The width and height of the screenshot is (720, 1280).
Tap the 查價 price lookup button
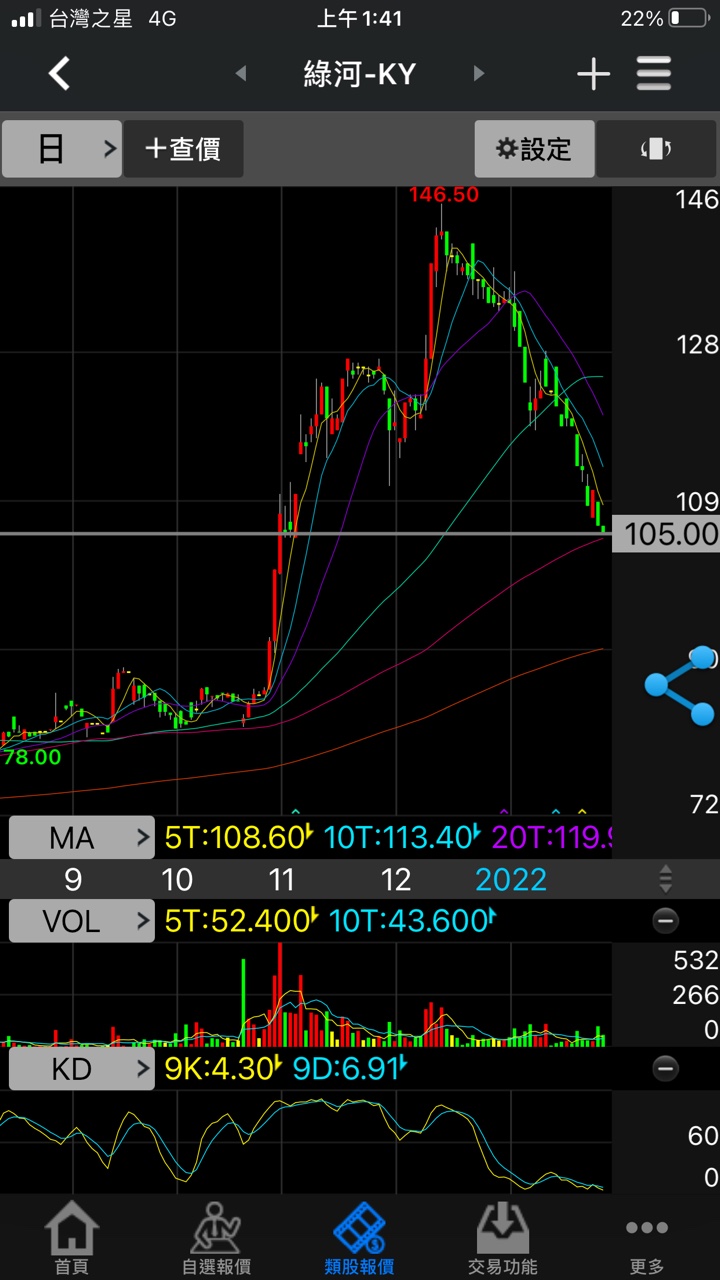pos(183,149)
